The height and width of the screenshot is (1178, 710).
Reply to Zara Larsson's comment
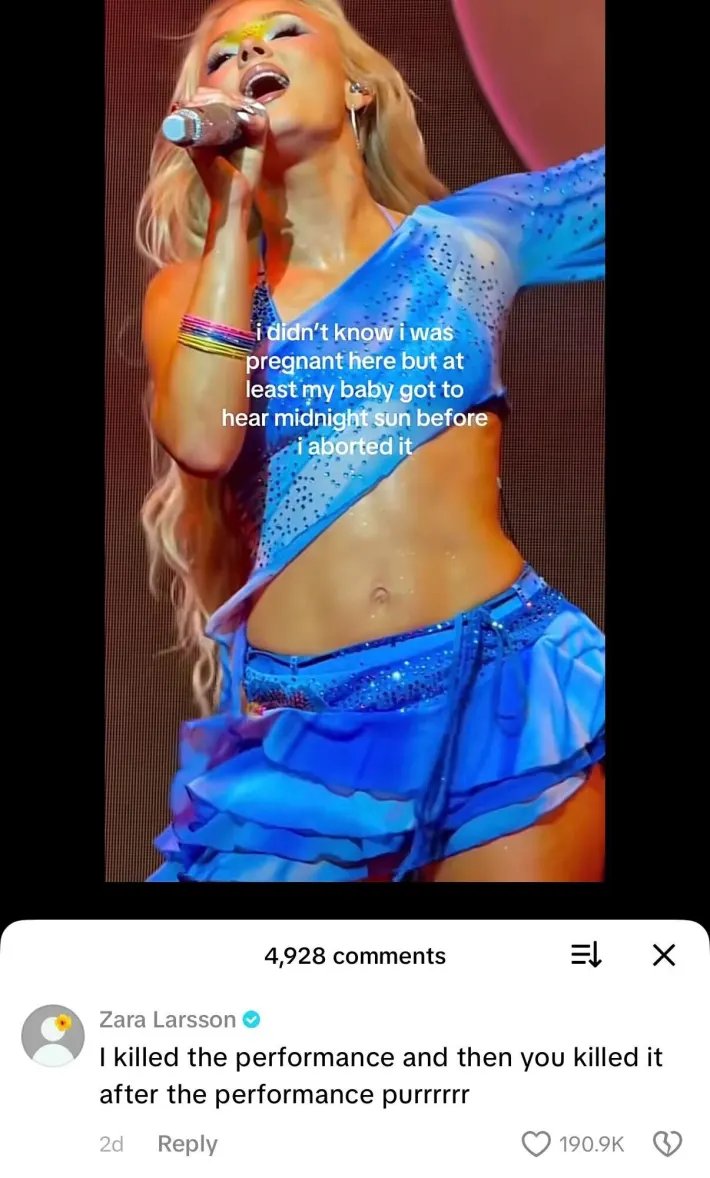pos(187,1144)
